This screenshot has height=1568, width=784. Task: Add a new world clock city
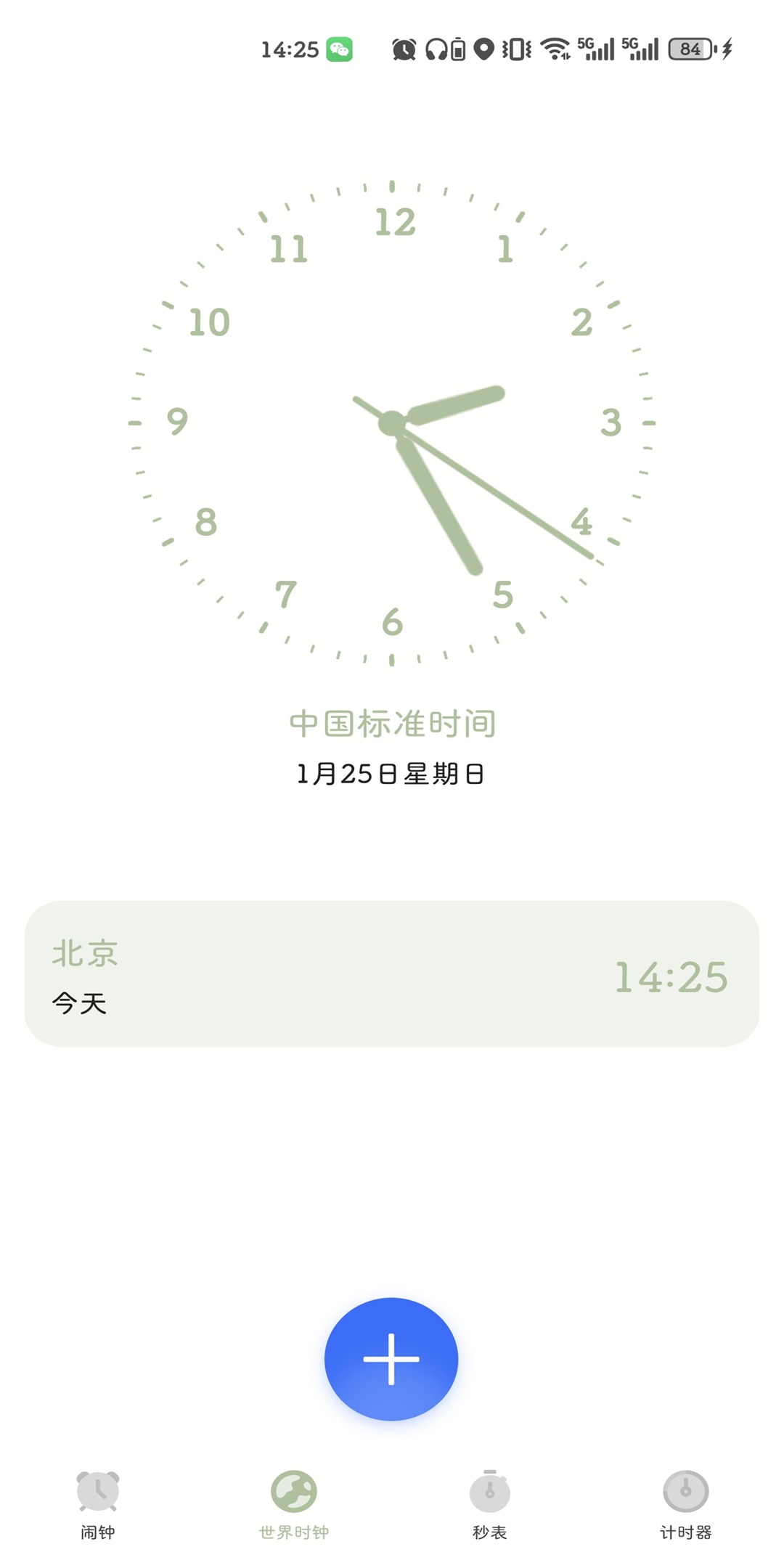pos(391,1358)
